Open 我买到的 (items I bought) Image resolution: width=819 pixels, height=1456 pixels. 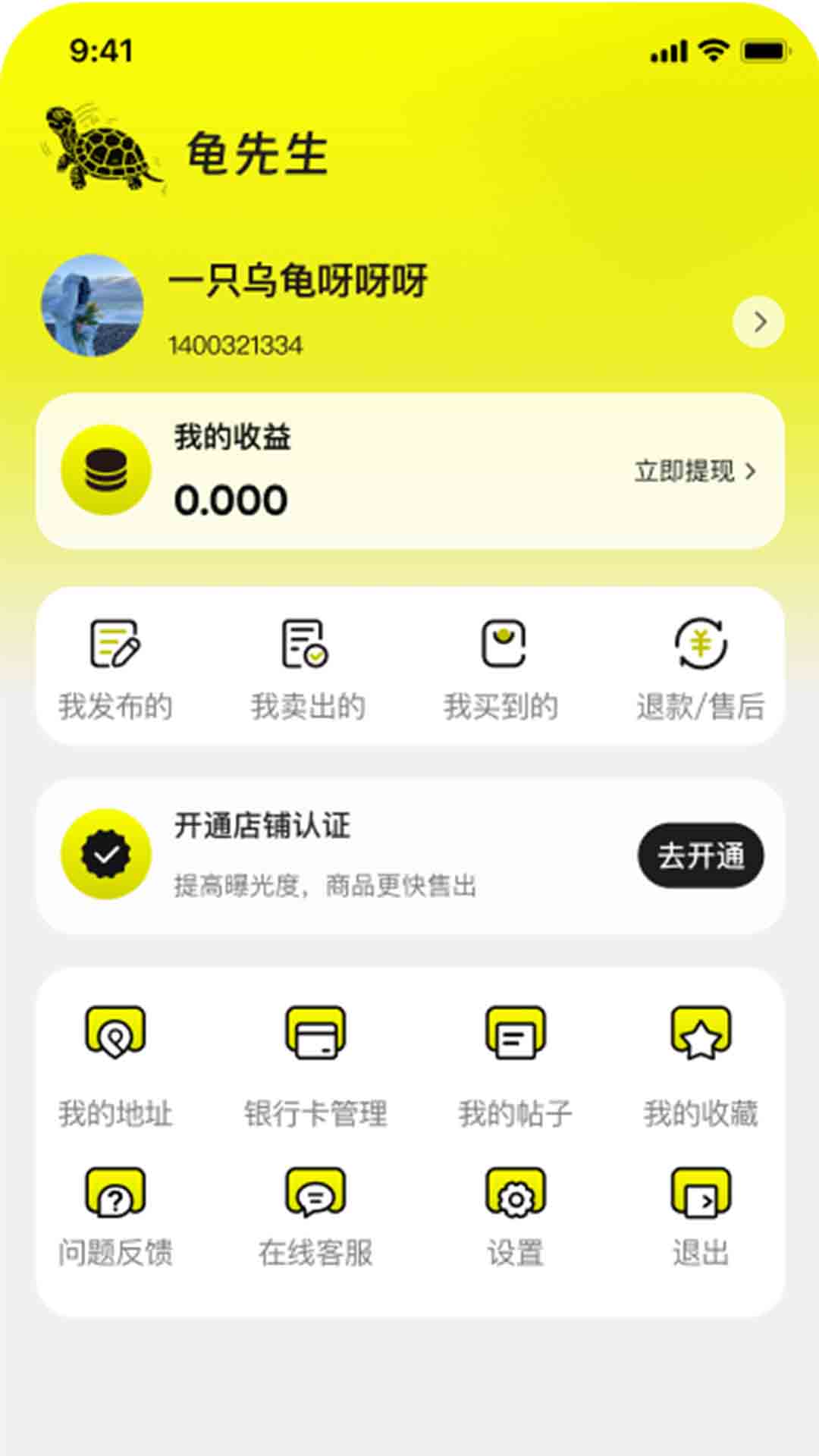pos(503,667)
